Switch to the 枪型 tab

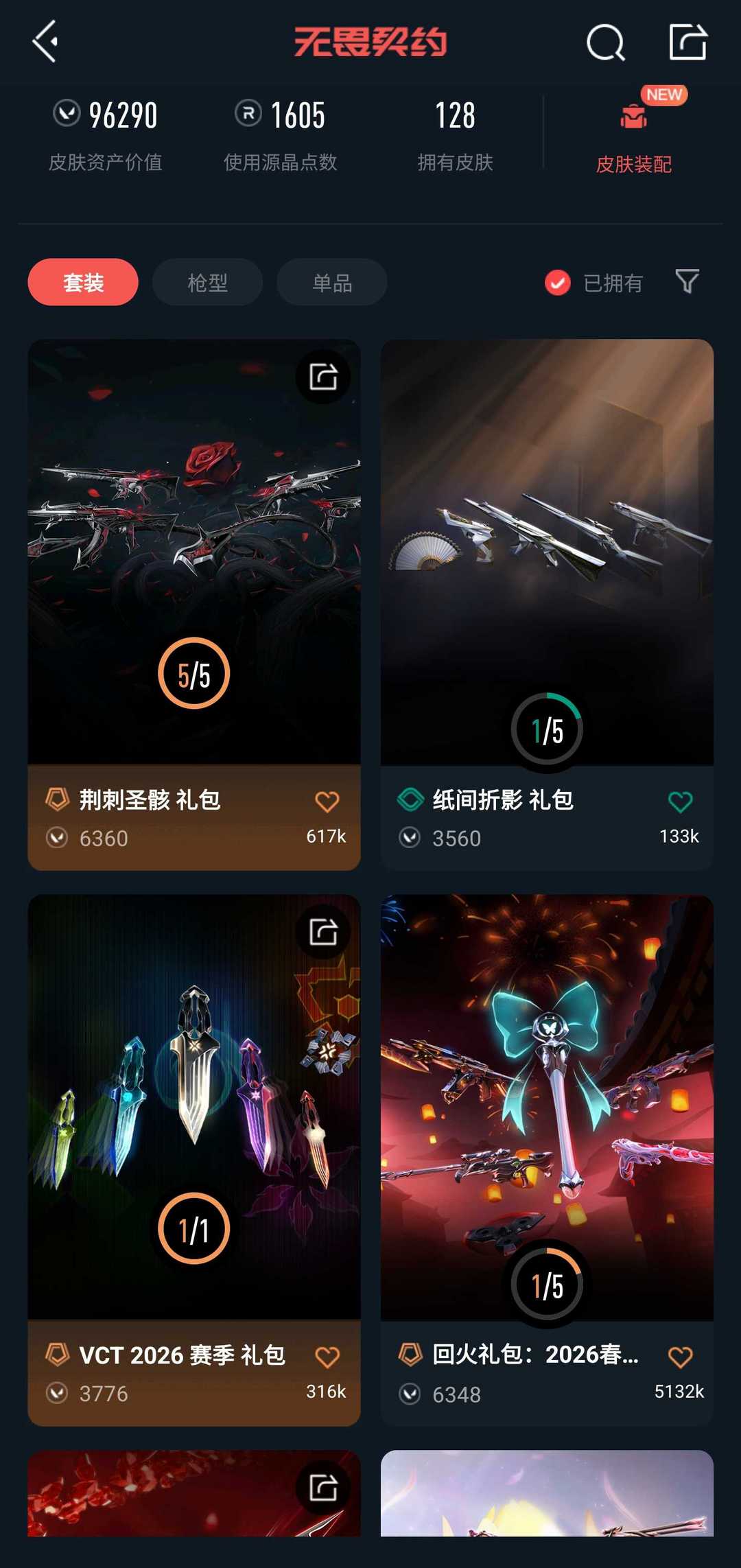point(207,282)
